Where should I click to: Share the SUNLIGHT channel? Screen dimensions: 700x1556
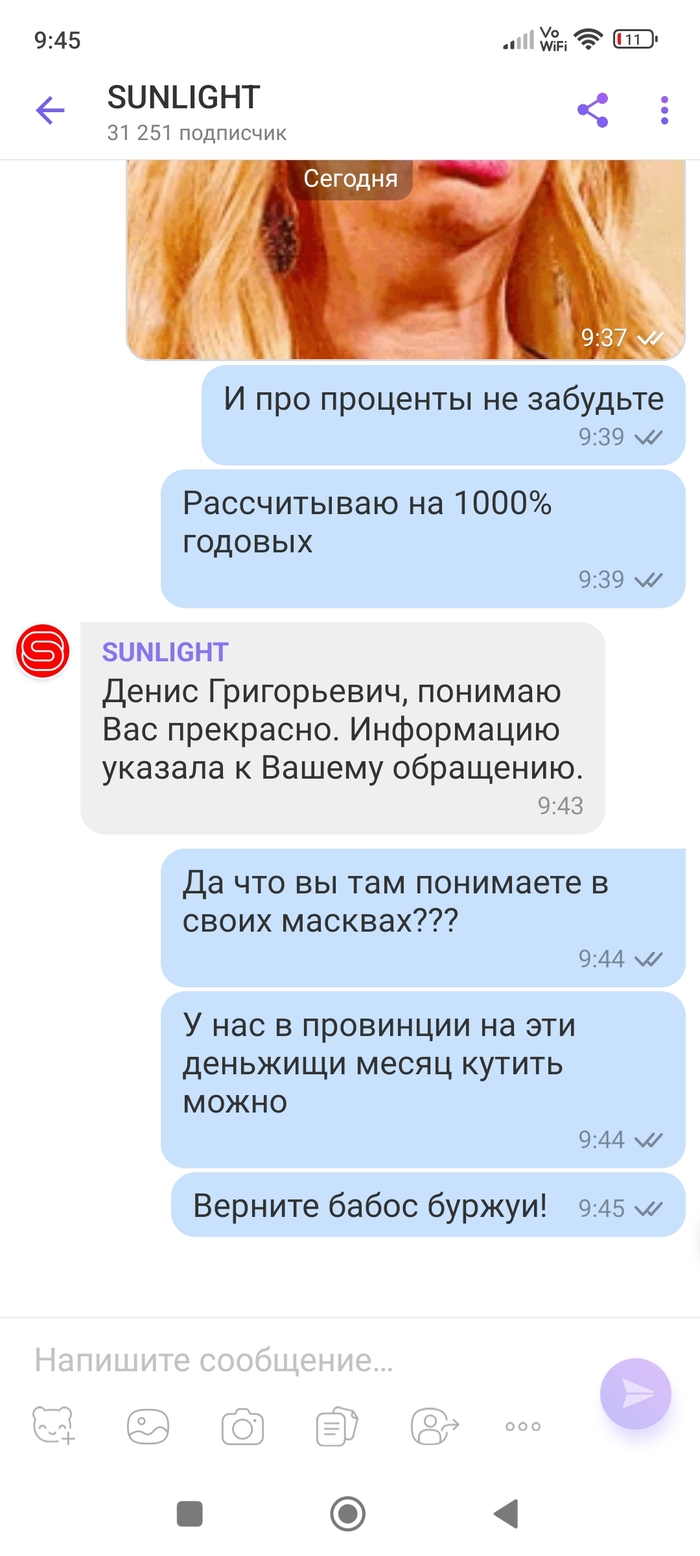coord(593,110)
